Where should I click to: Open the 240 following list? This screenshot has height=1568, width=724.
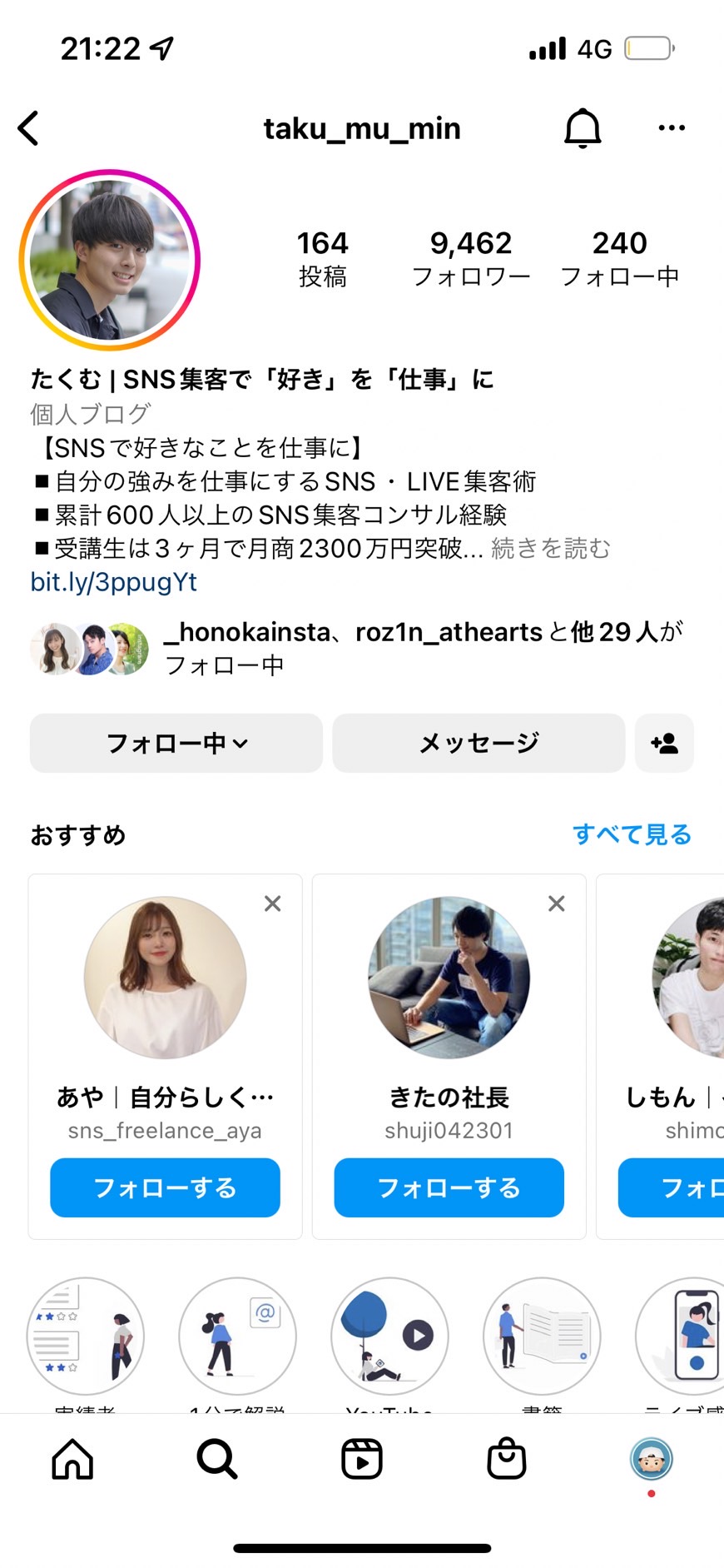(x=619, y=258)
